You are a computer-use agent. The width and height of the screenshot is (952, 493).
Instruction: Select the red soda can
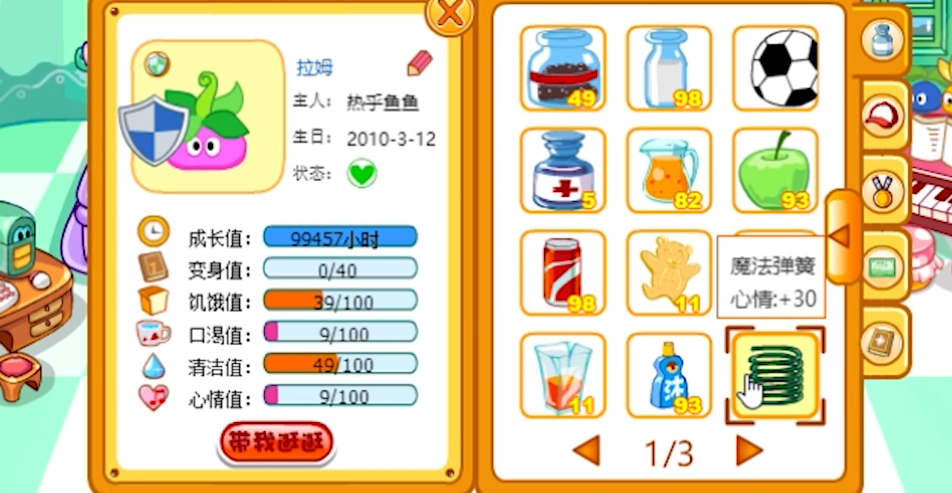tap(562, 272)
